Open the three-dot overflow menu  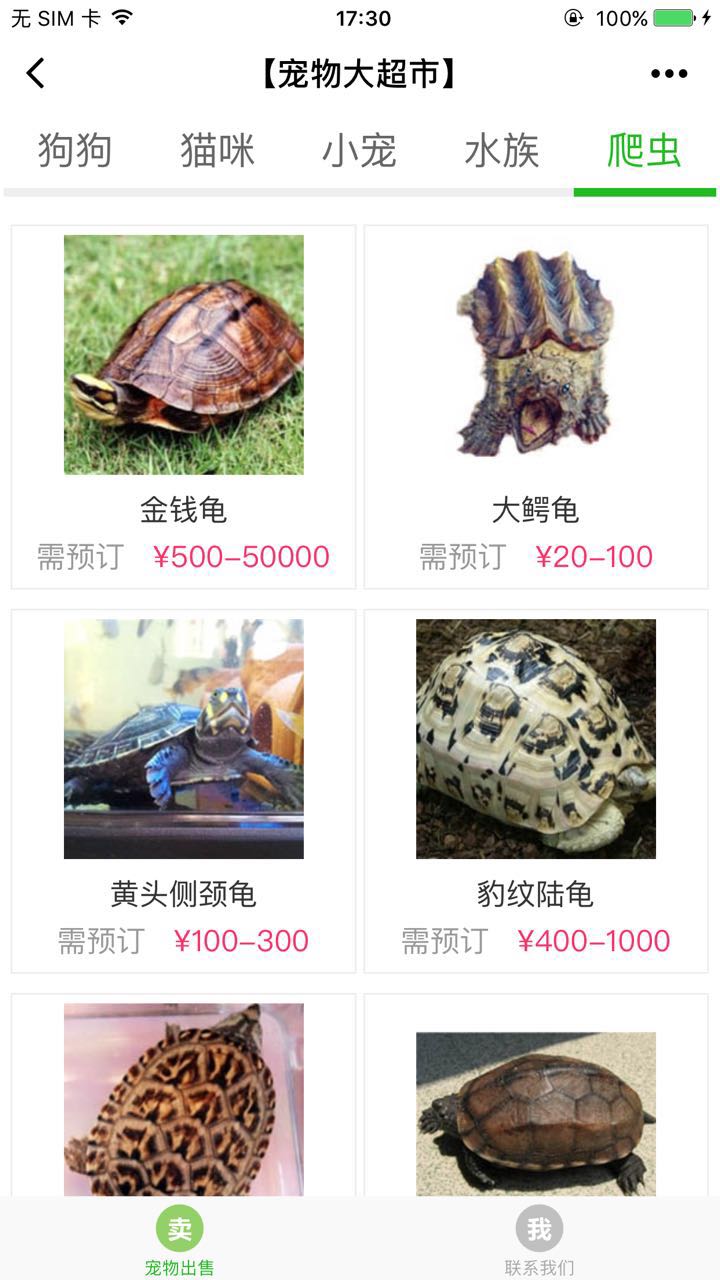click(669, 73)
